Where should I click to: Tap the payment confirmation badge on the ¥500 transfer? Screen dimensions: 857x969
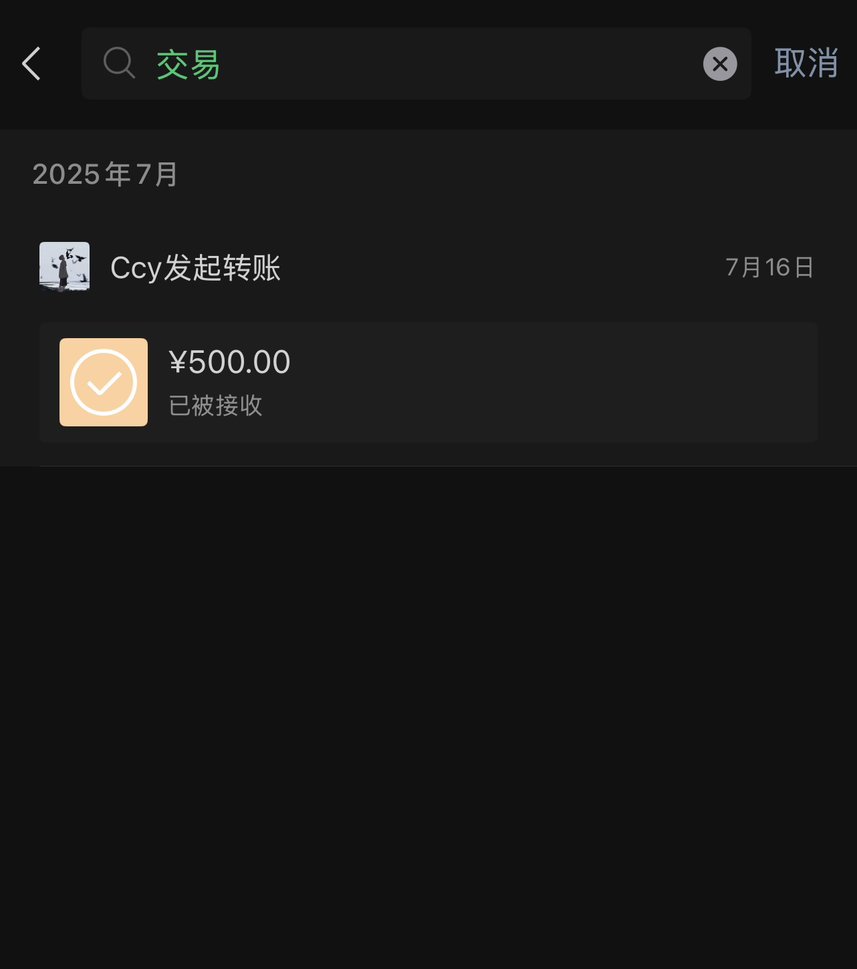click(x=102, y=381)
